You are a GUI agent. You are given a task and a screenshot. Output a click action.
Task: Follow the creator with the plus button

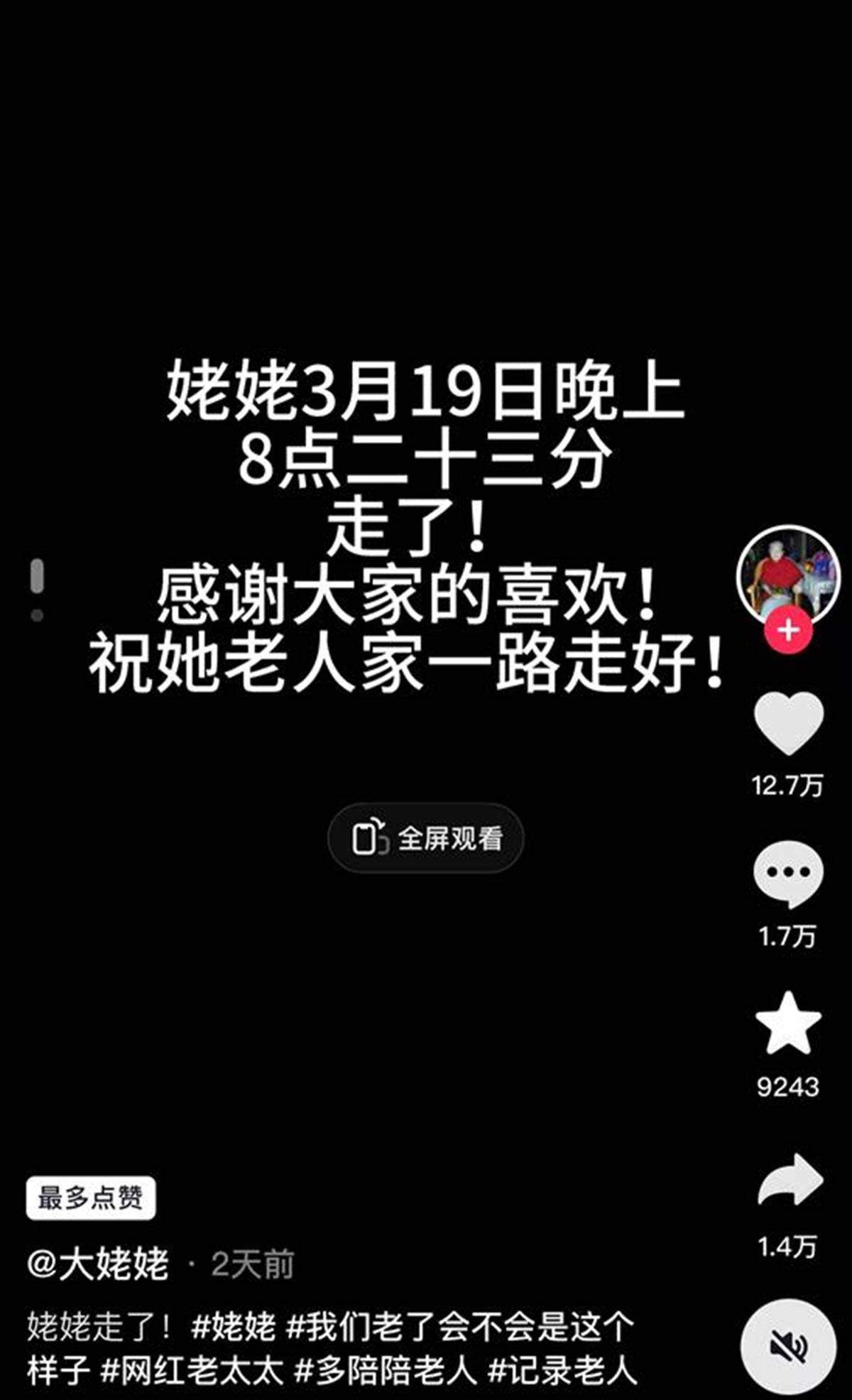pos(788,630)
